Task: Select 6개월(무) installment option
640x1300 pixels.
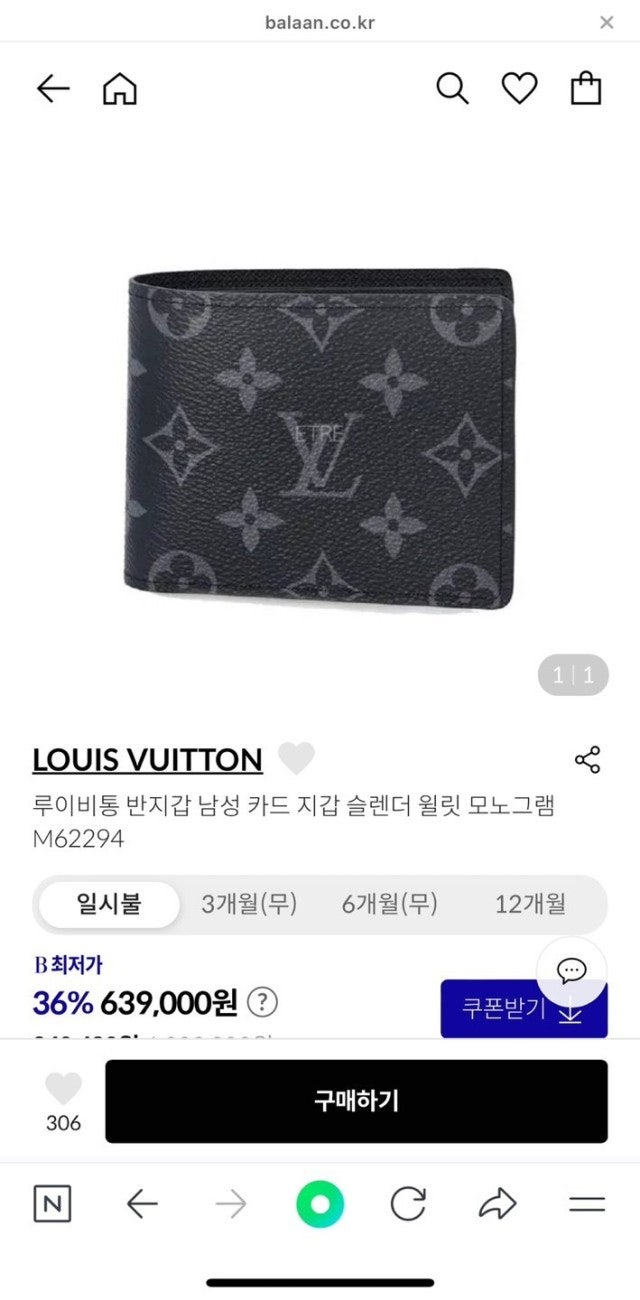Action: 389,905
